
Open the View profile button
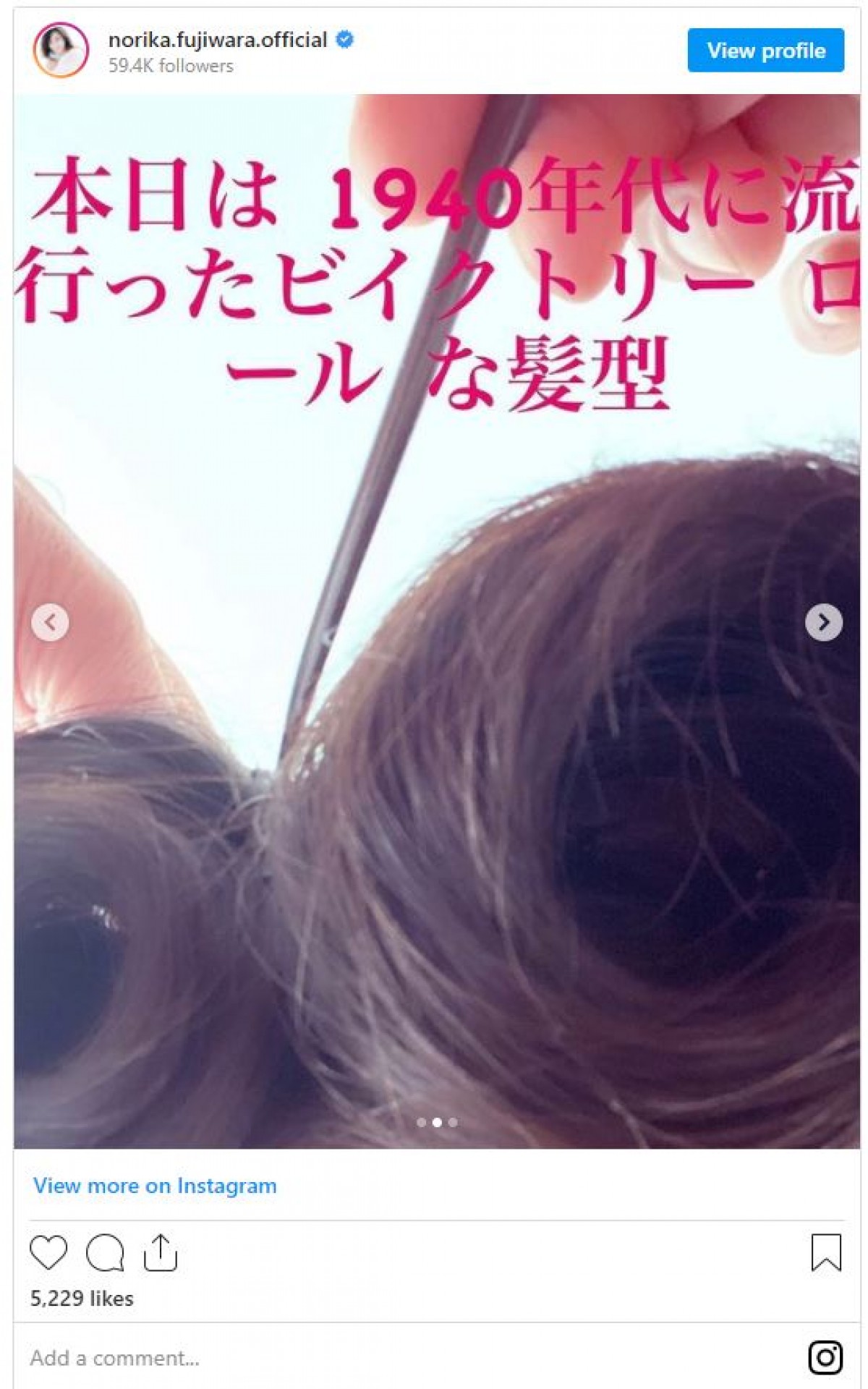tap(765, 51)
